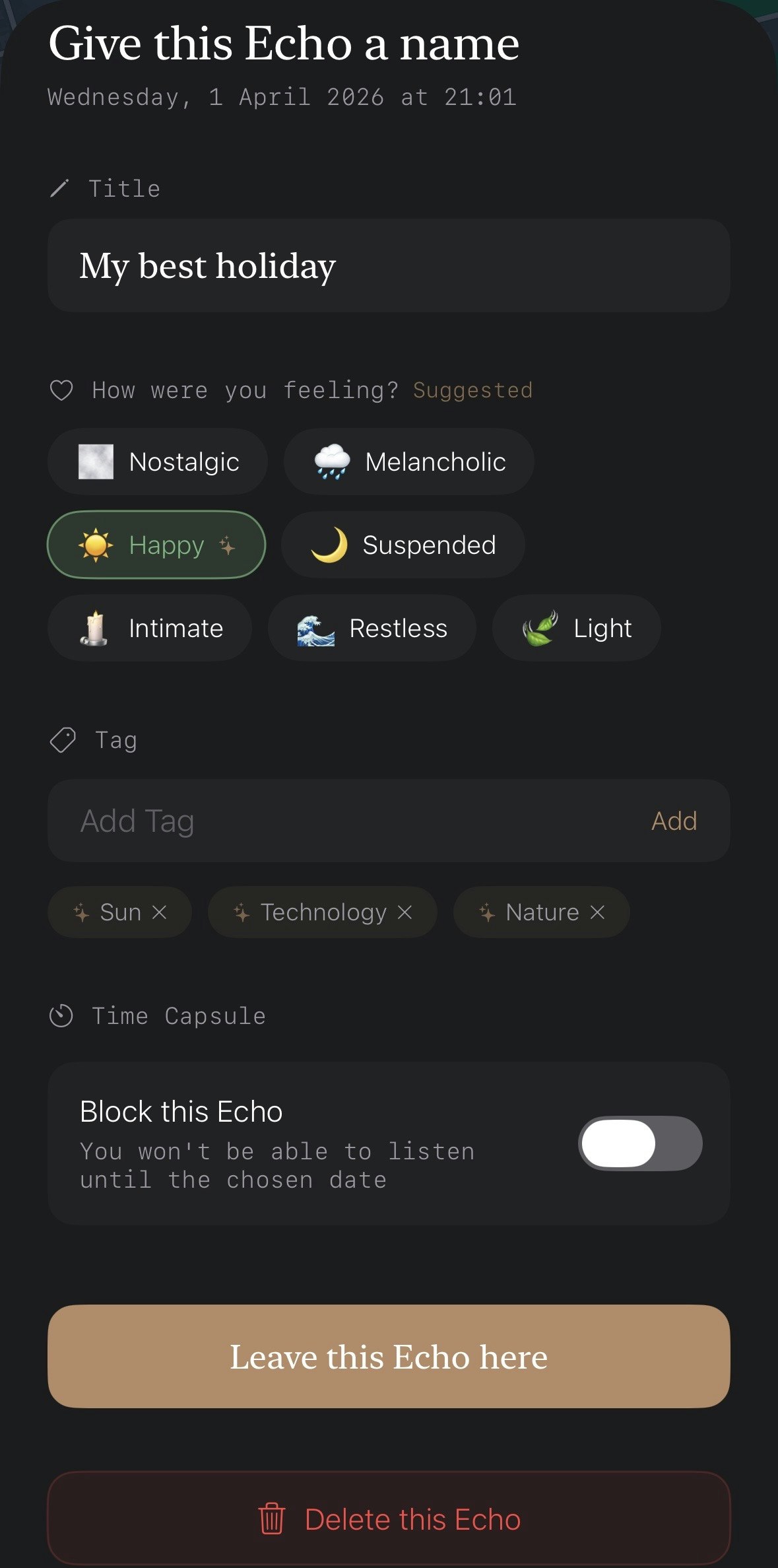778x1568 pixels.
Task: Select the Nostalgic feeling chip
Action: (x=158, y=461)
